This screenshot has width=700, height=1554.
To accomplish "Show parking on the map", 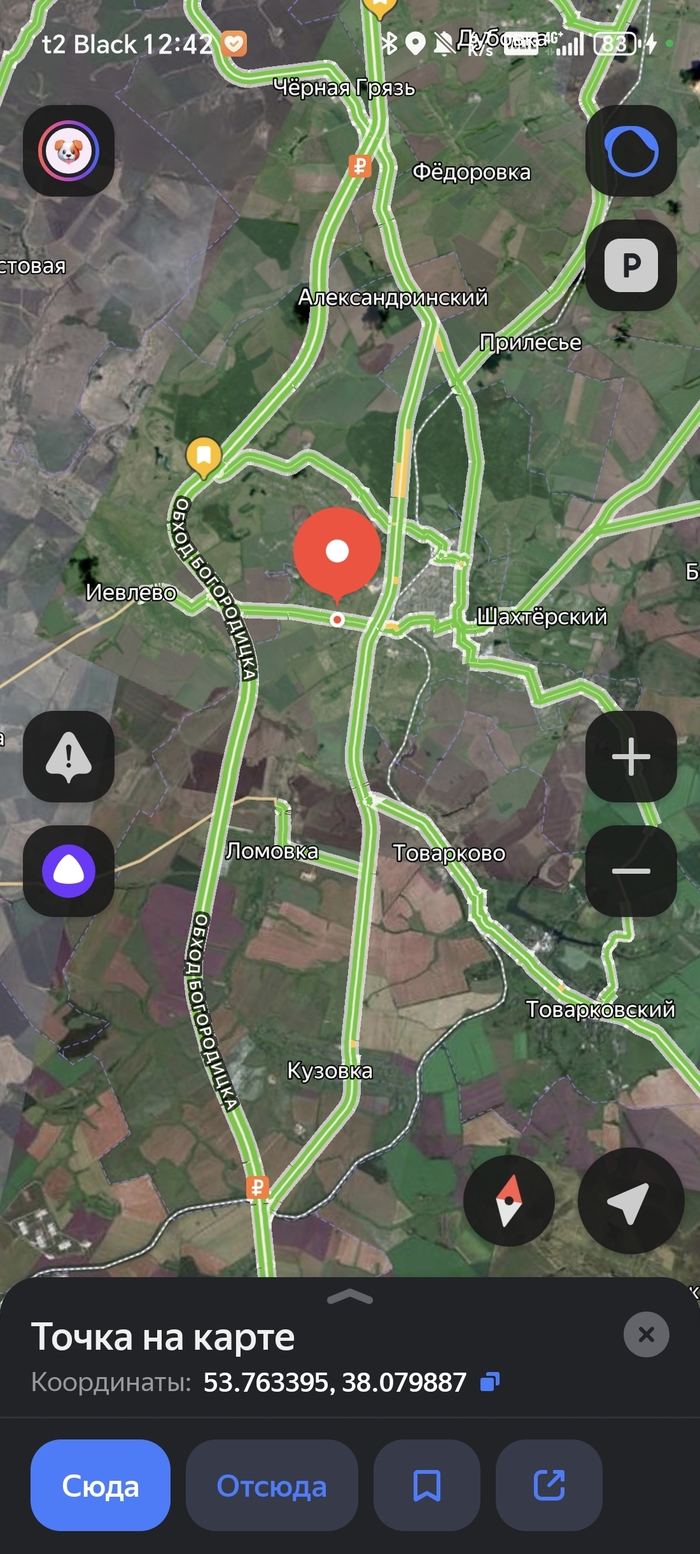I will 631,266.
